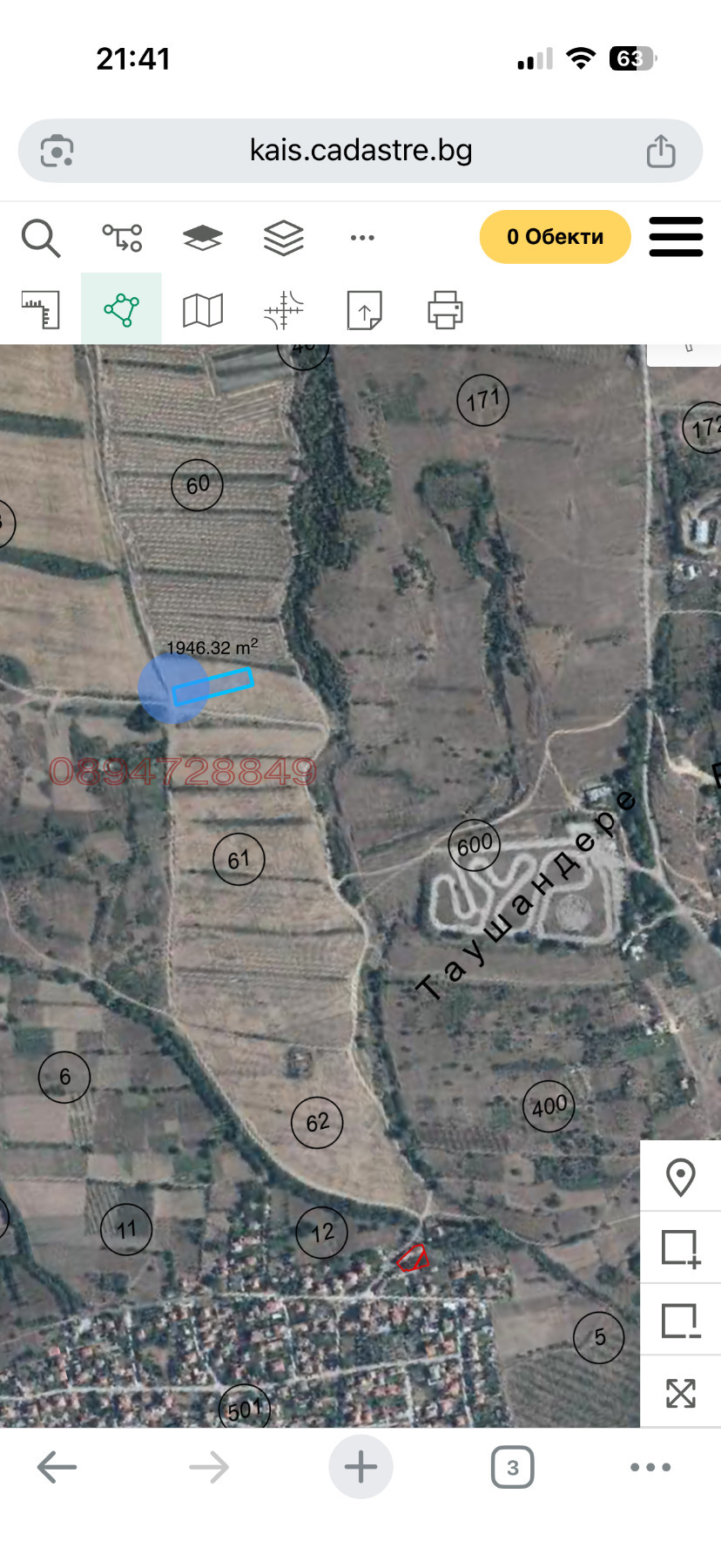Locate my position on the map
The image size is (721, 1568).
click(x=680, y=1178)
